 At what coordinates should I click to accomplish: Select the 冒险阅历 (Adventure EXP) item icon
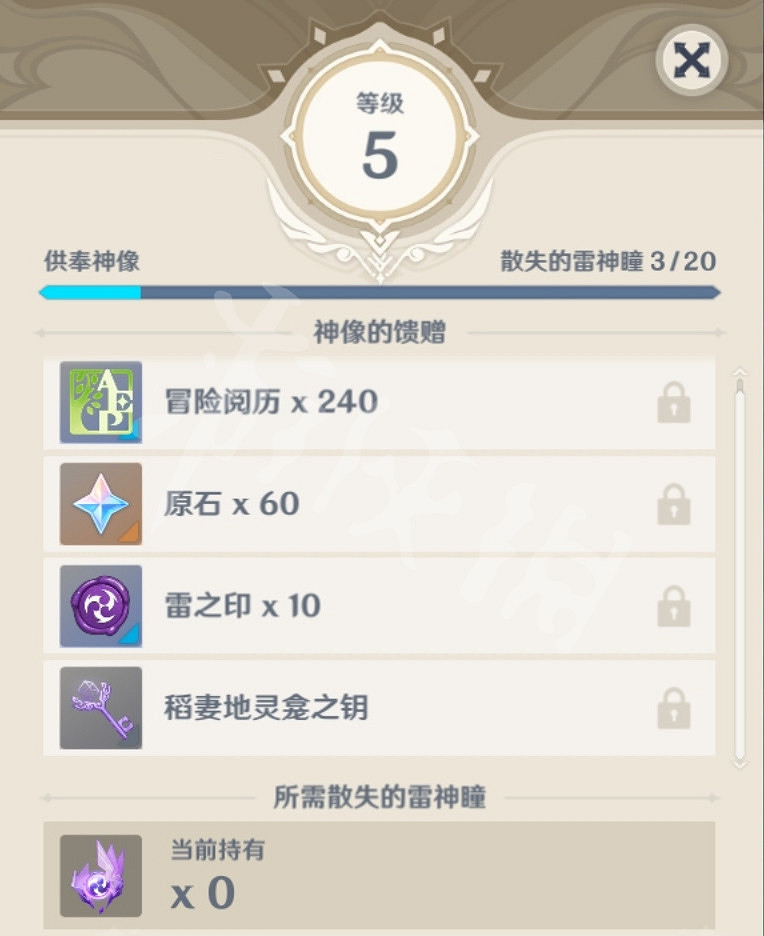click(x=100, y=402)
